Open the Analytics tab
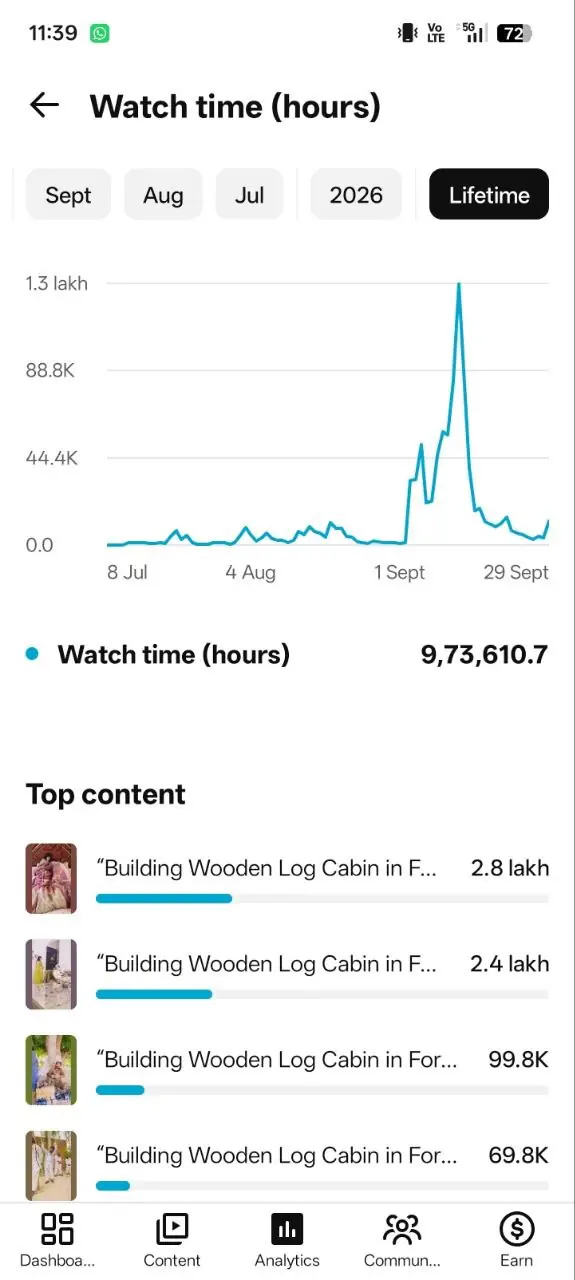 pos(287,1240)
